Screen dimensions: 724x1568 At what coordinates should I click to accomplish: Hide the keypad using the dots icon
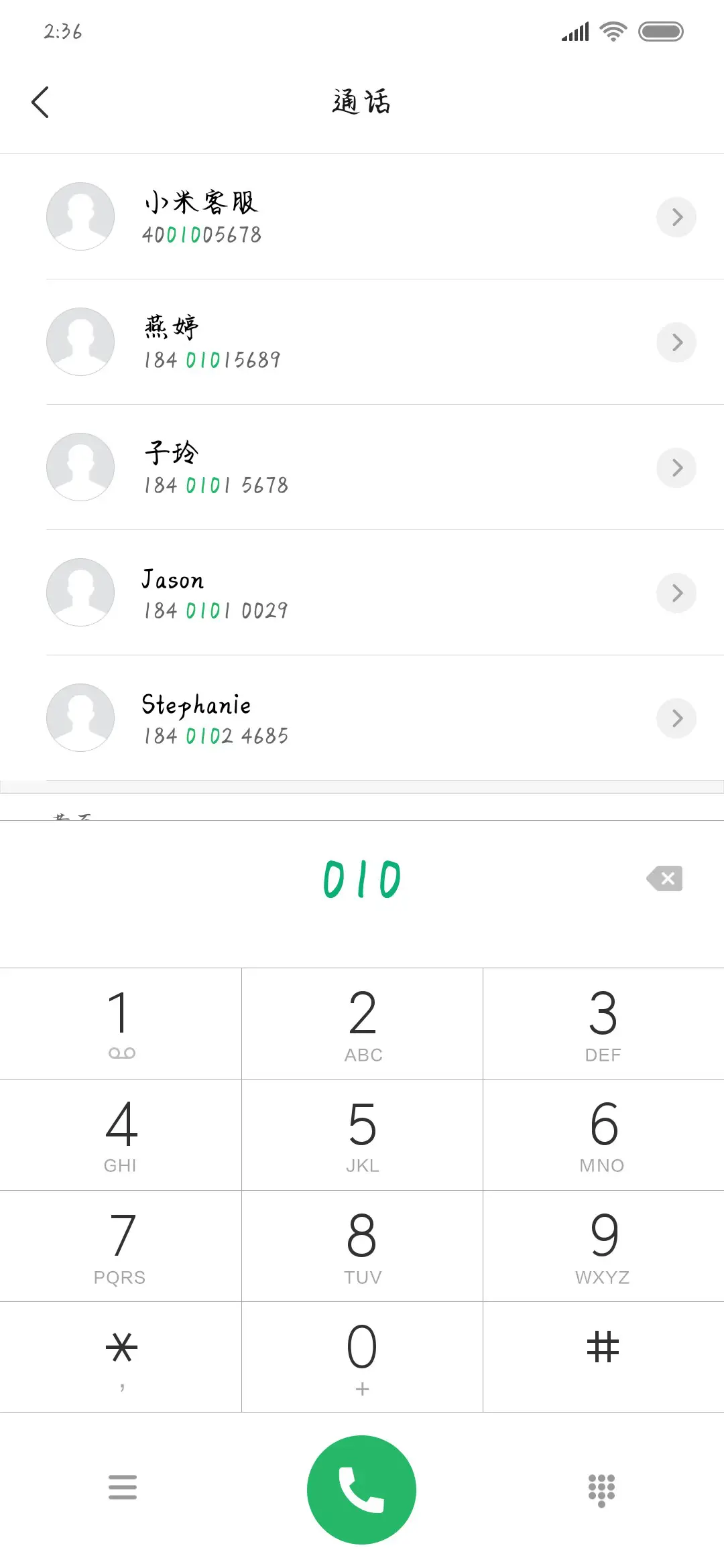601,1488
